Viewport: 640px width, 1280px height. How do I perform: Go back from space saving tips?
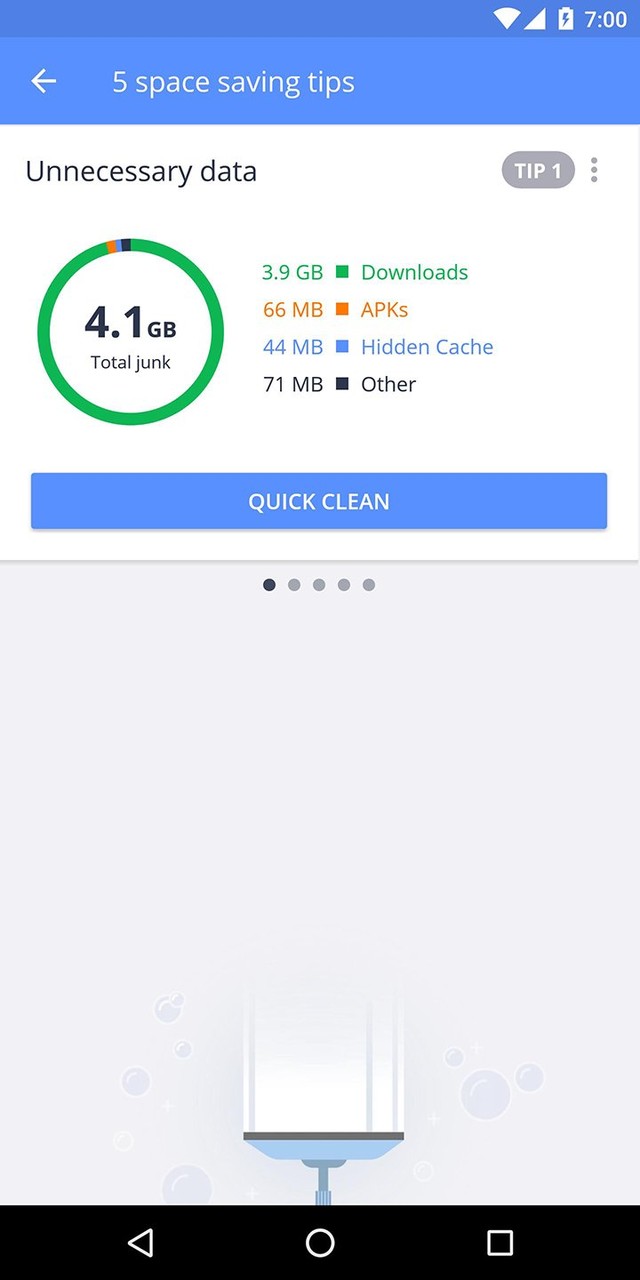44,82
